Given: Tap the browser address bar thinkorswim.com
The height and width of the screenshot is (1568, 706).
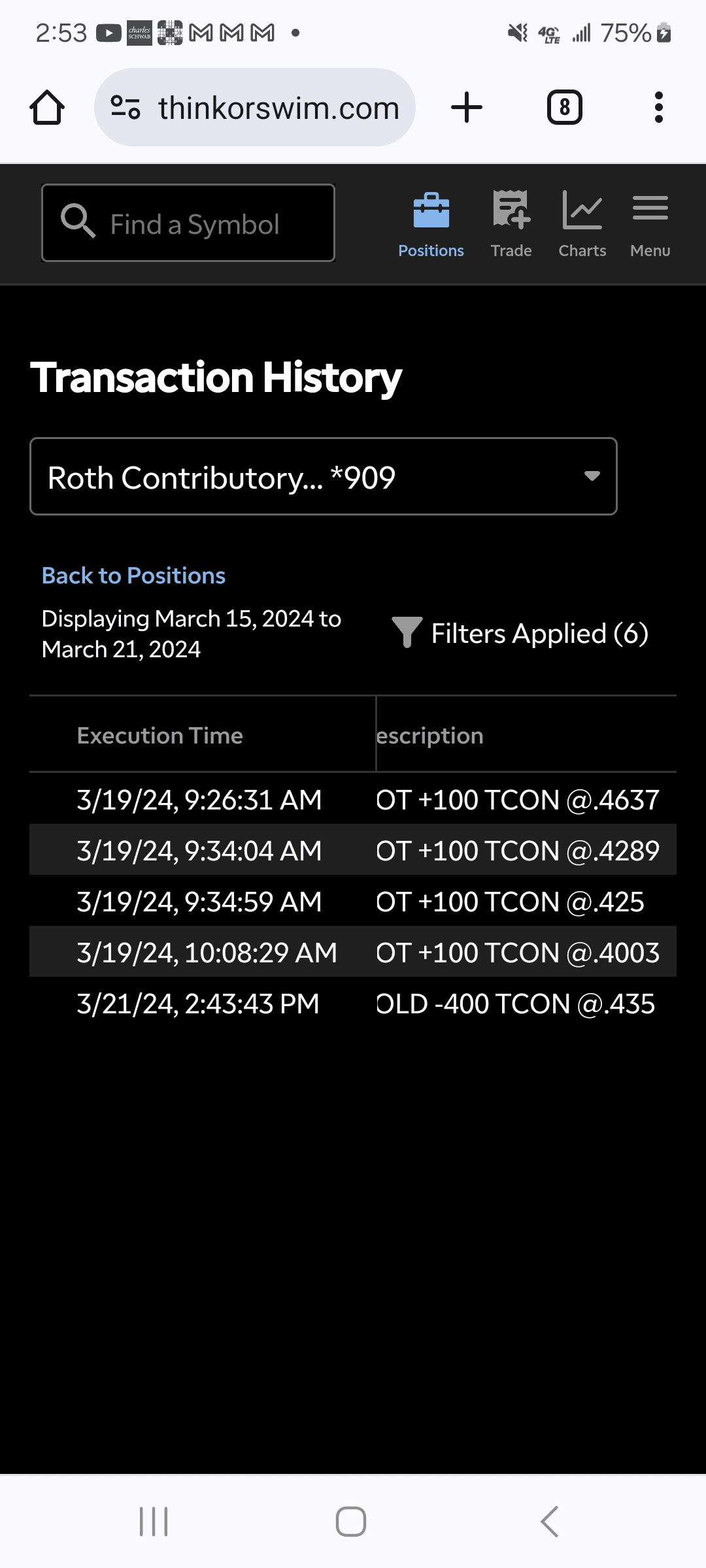Looking at the screenshot, I should (x=255, y=108).
